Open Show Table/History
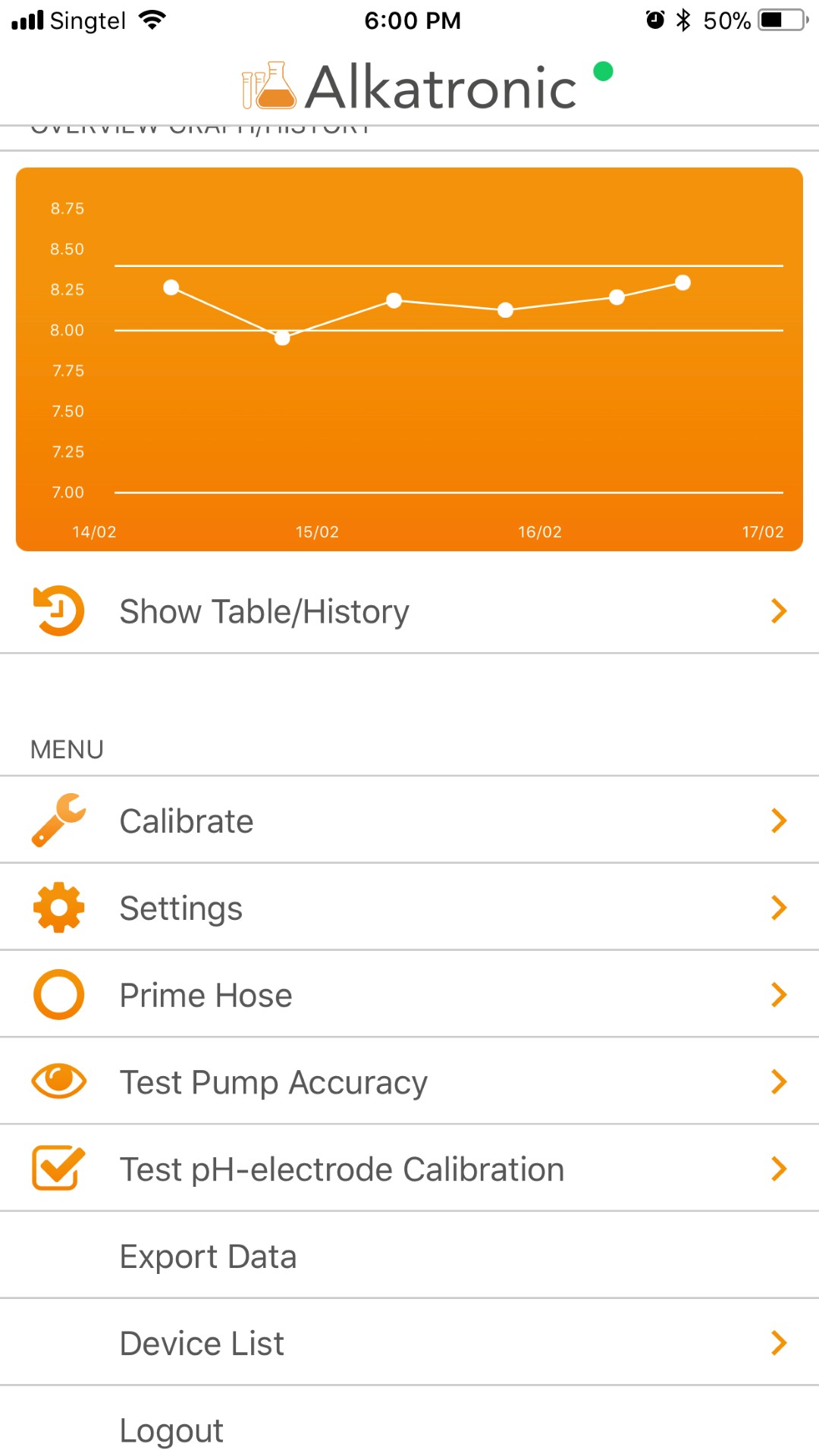The height and width of the screenshot is (1456, 819). click(409, 611)
